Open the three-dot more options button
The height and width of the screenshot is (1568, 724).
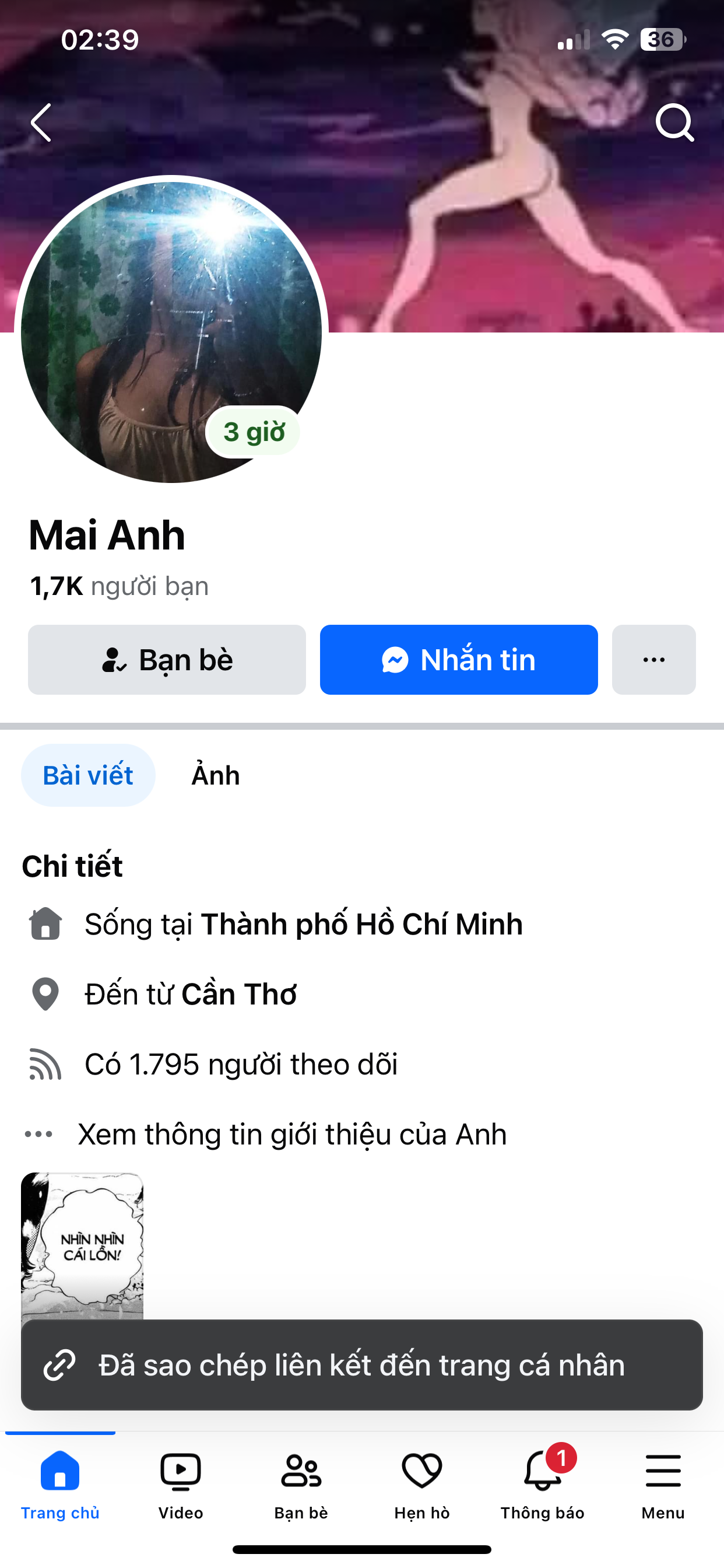653,660
